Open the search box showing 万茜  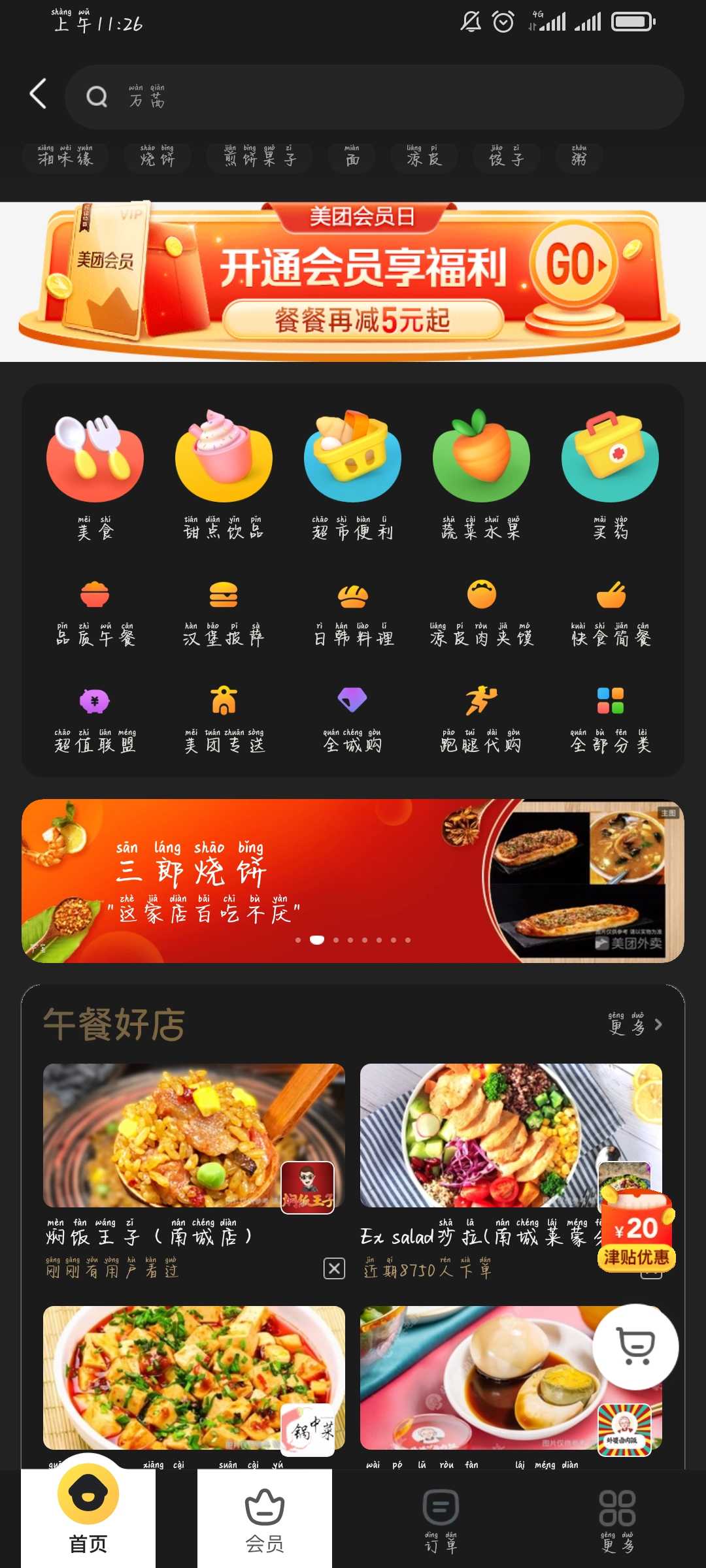point(375,97)
